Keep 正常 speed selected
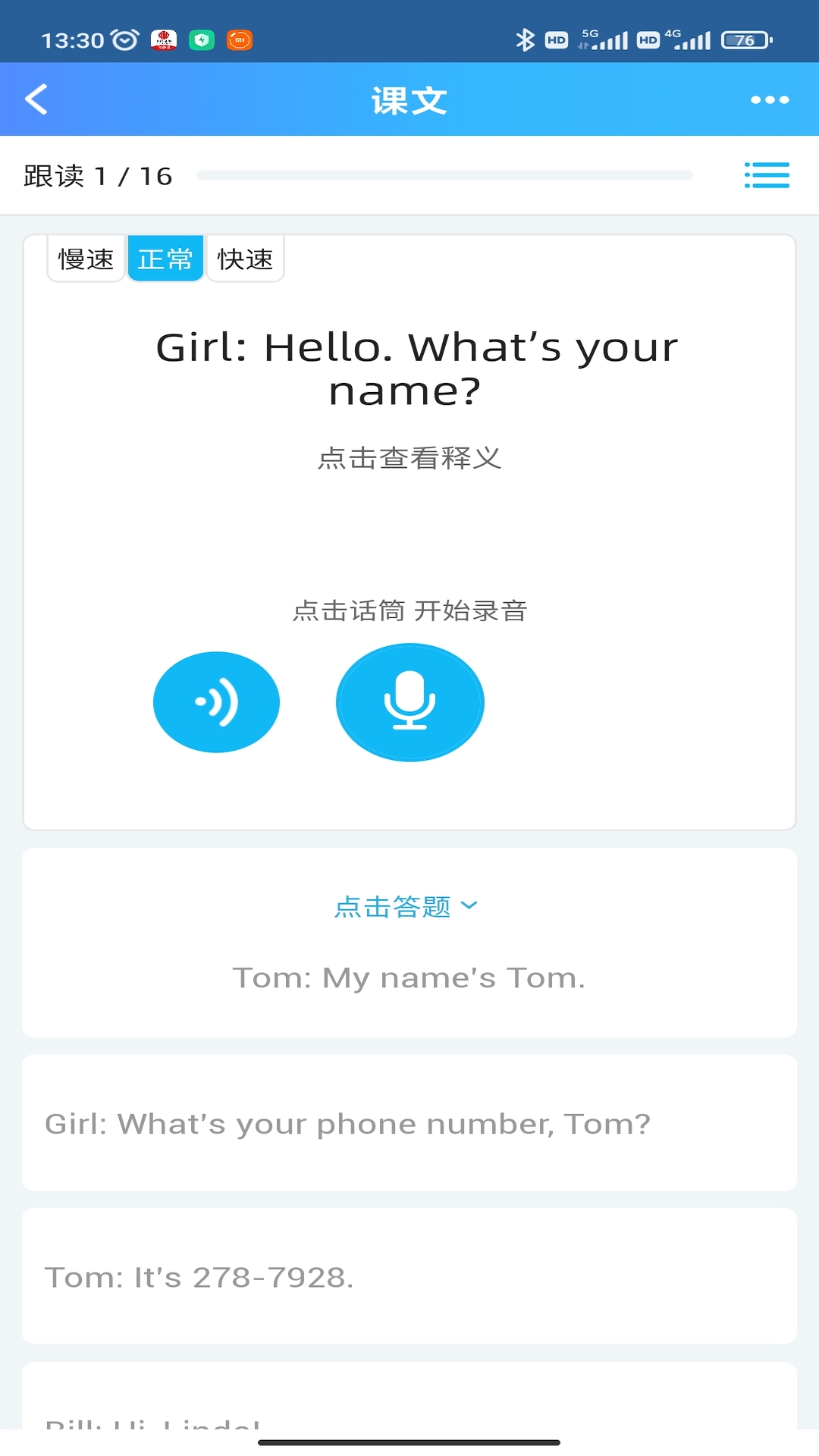 [x=165, y=259]
